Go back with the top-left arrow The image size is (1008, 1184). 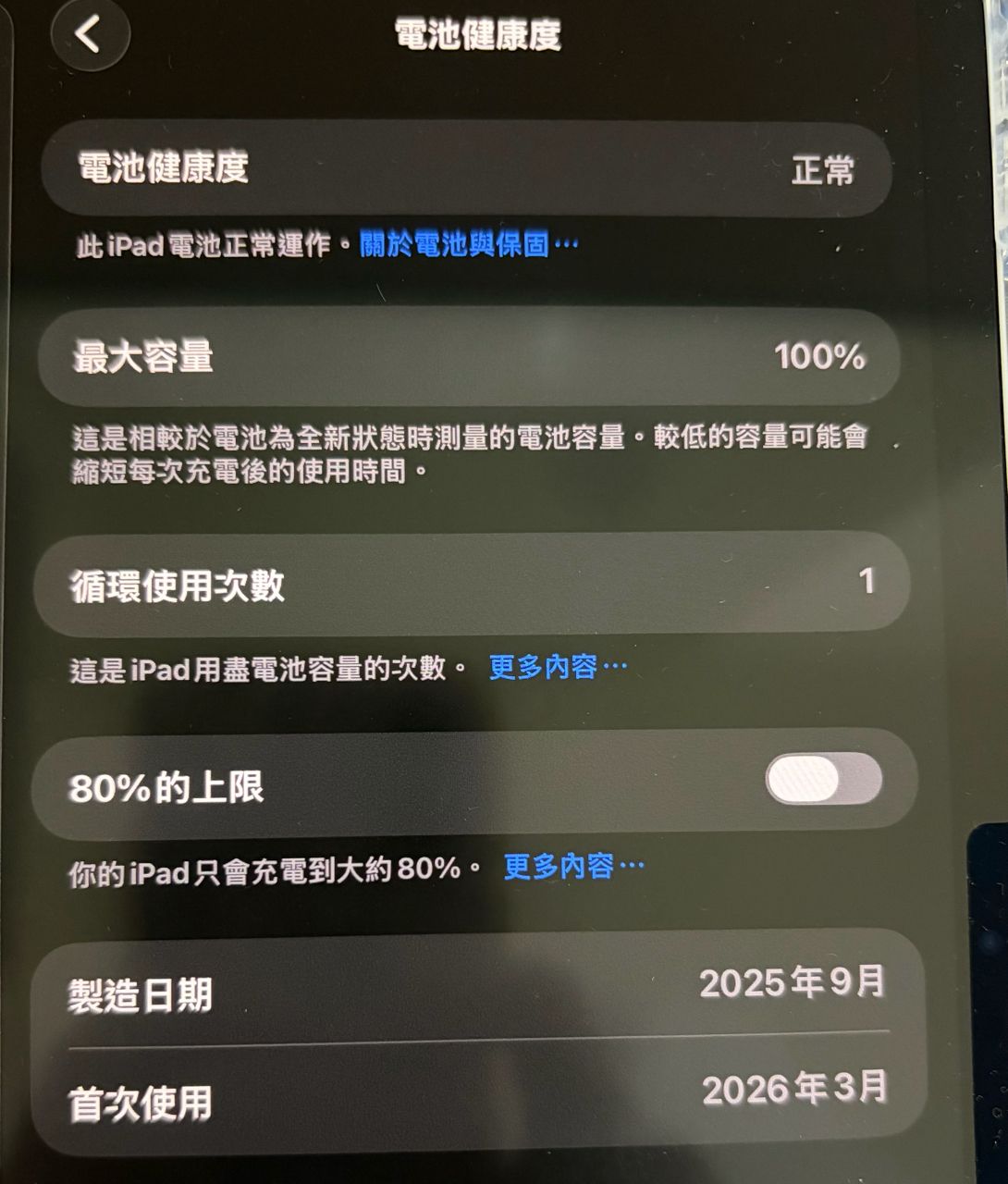tap(90, 34)
